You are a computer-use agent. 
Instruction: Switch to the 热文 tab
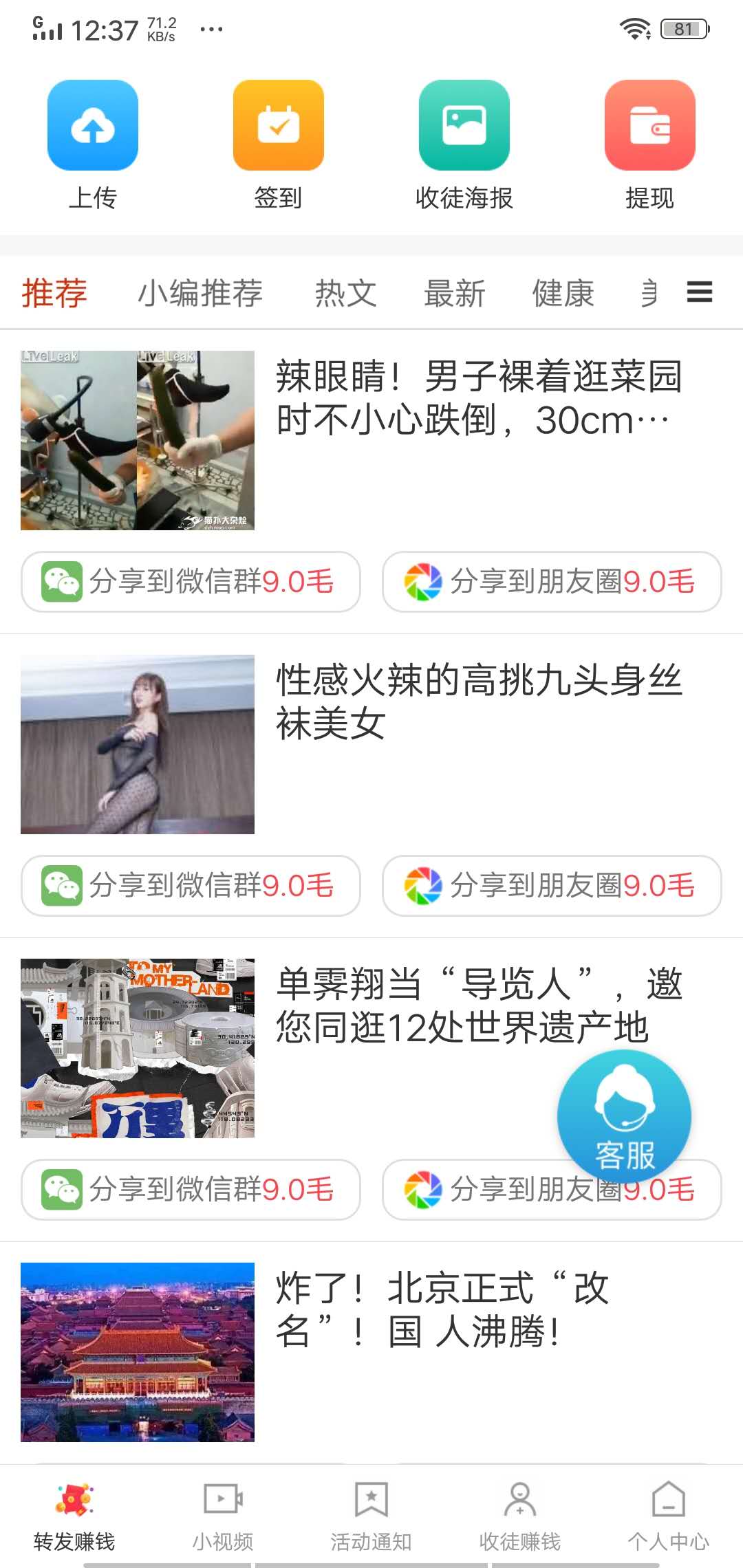click(347, 292)
